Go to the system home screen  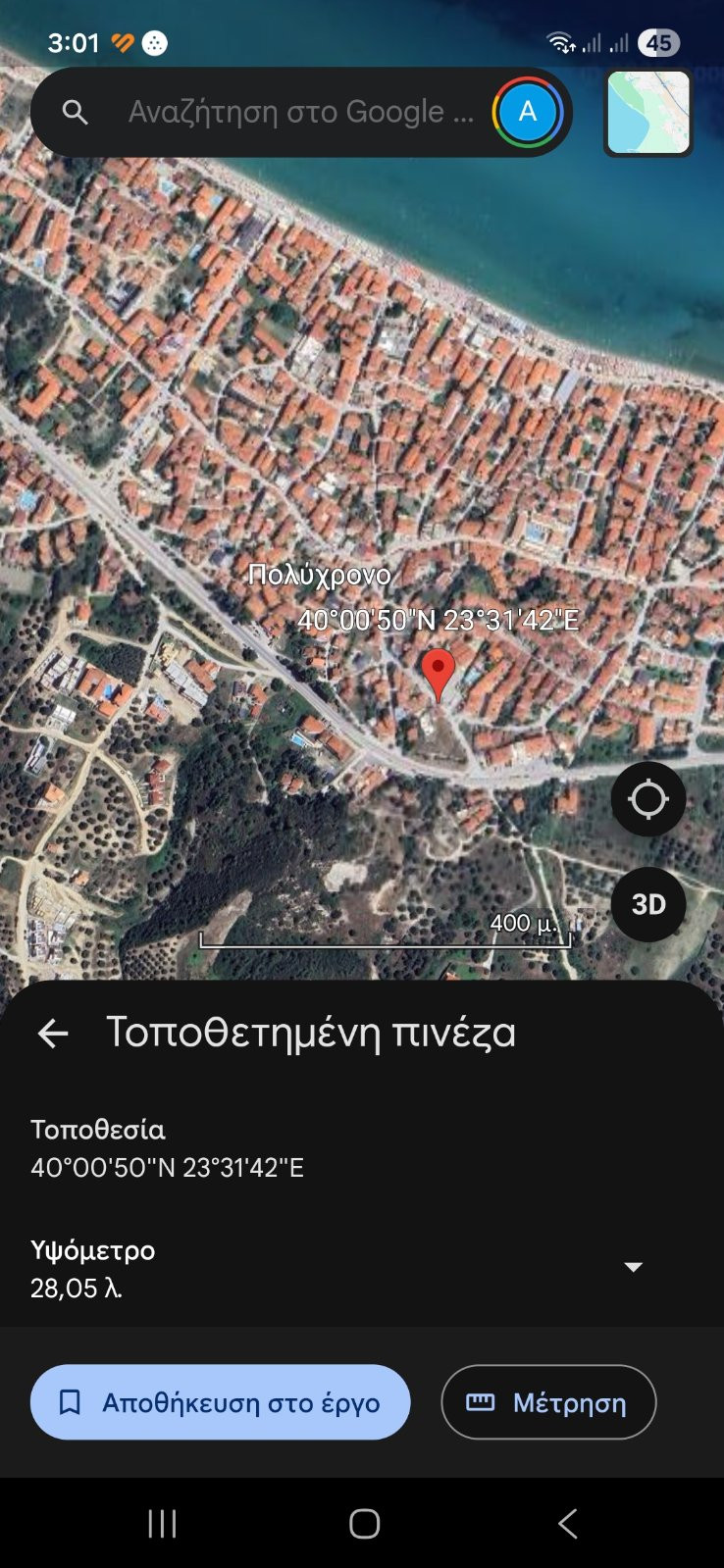pyautogui.click(x=364, y=1523)
